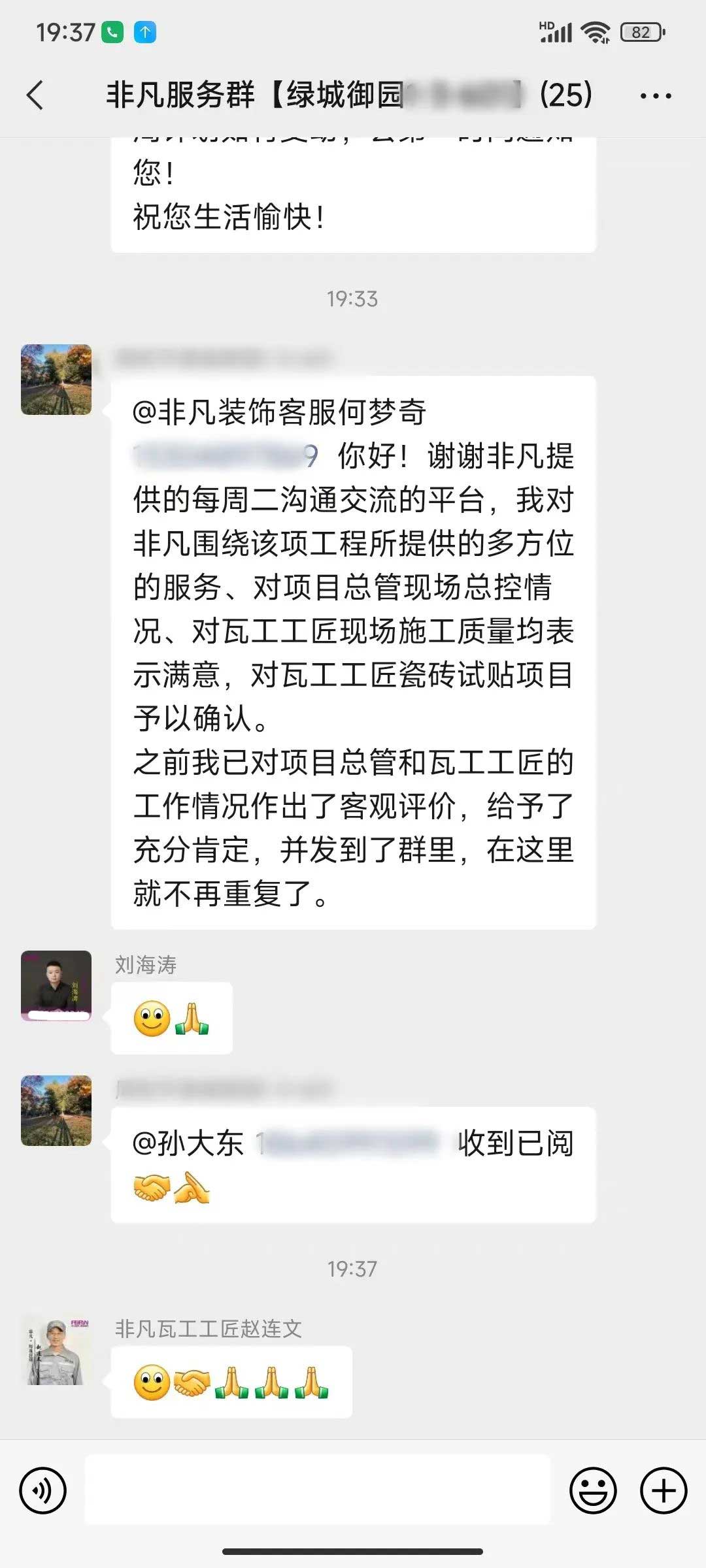Switch to voice message input
The image size is (706, 1568).
(43, 1490)
